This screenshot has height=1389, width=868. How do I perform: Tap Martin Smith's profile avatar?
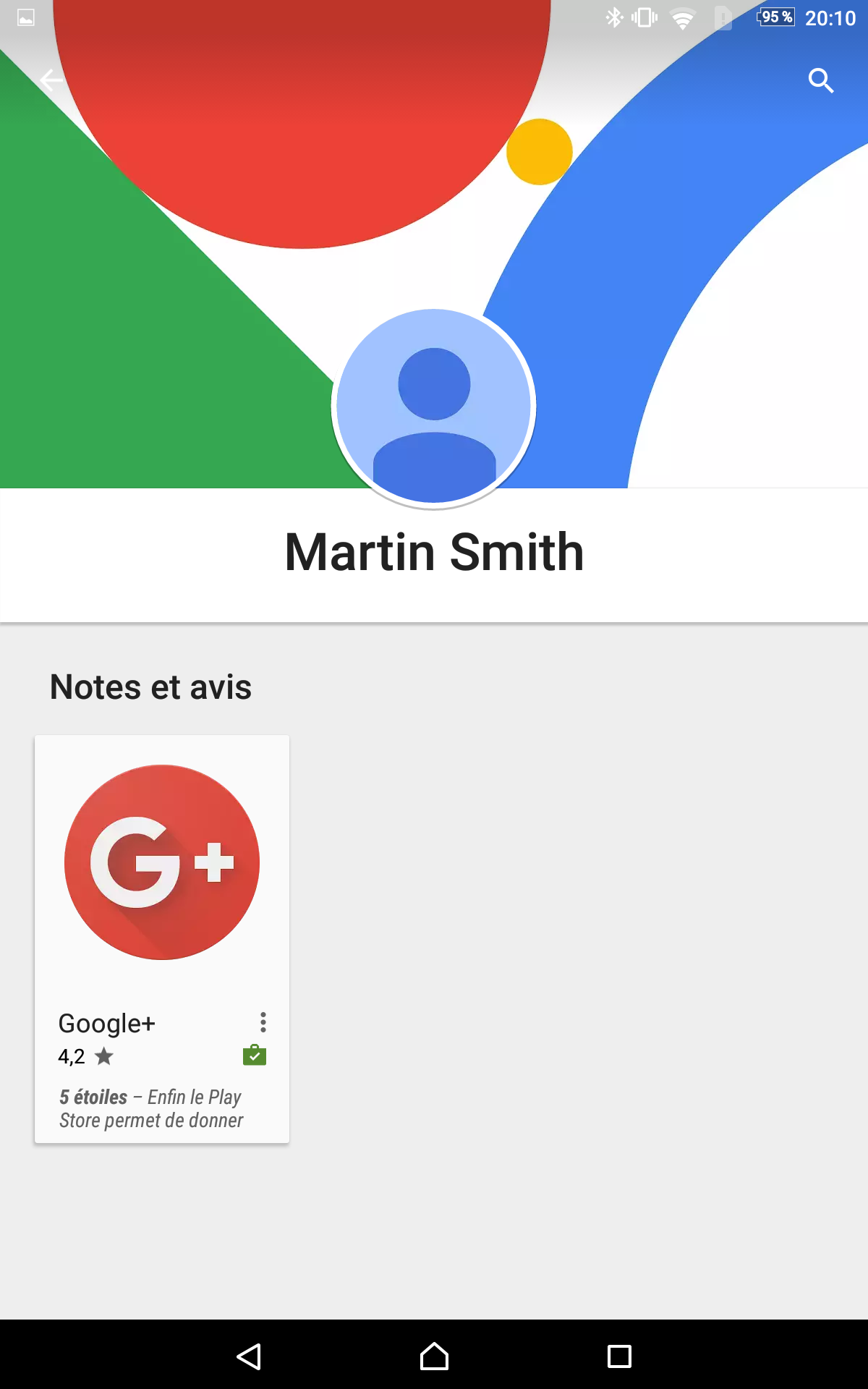tap(434, 406)
